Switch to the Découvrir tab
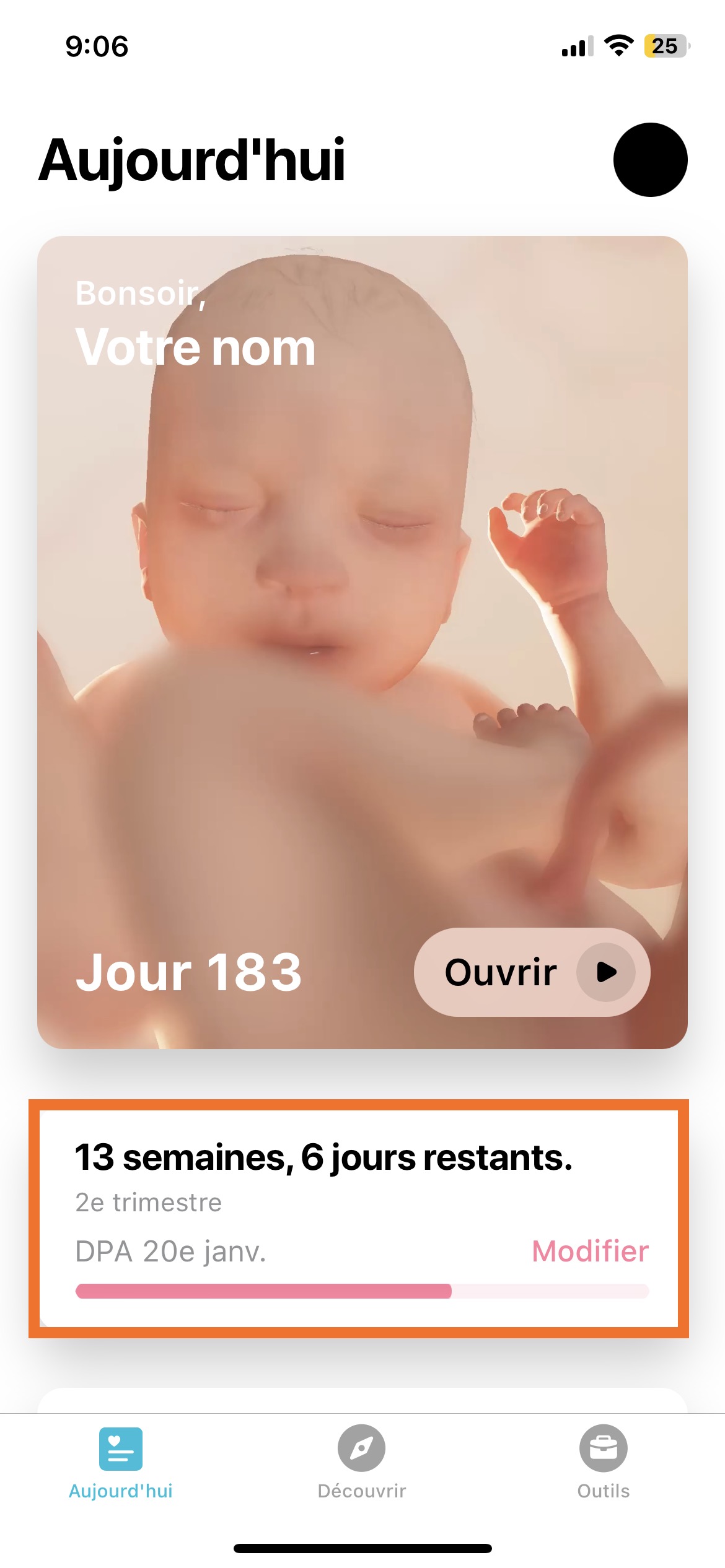The height and width of the screenshot is (1568, 725). 362,1461
